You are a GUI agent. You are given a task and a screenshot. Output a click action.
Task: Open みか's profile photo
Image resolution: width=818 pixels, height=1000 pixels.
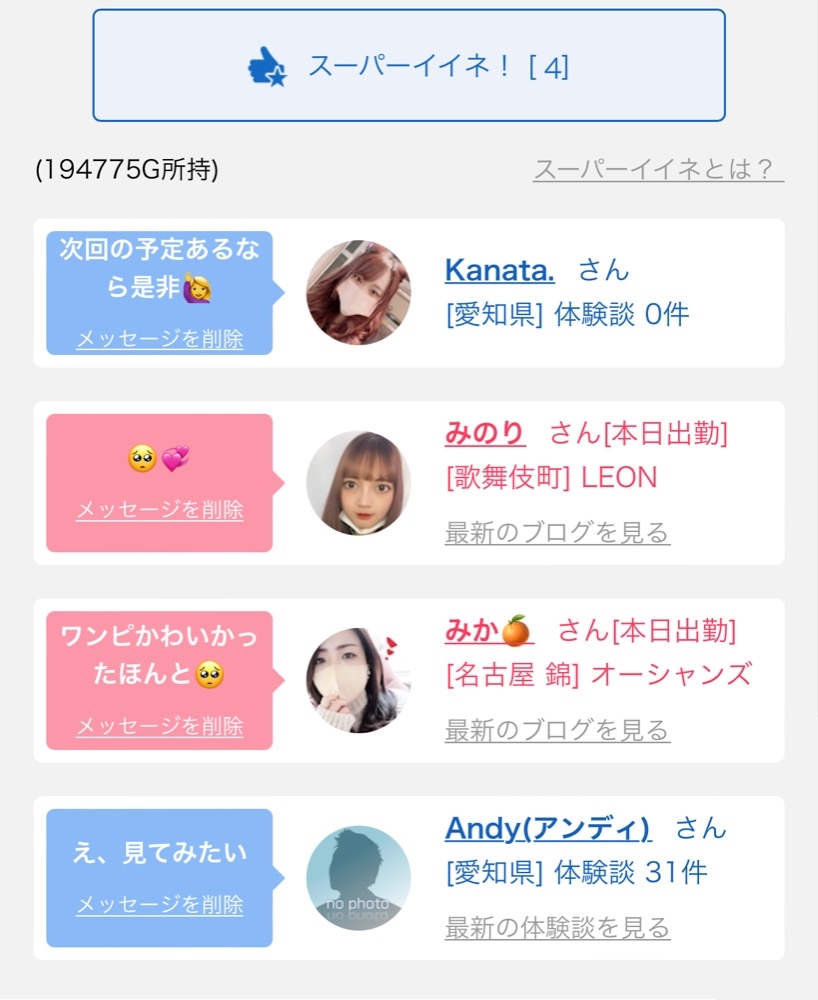(x=358, y=680)
